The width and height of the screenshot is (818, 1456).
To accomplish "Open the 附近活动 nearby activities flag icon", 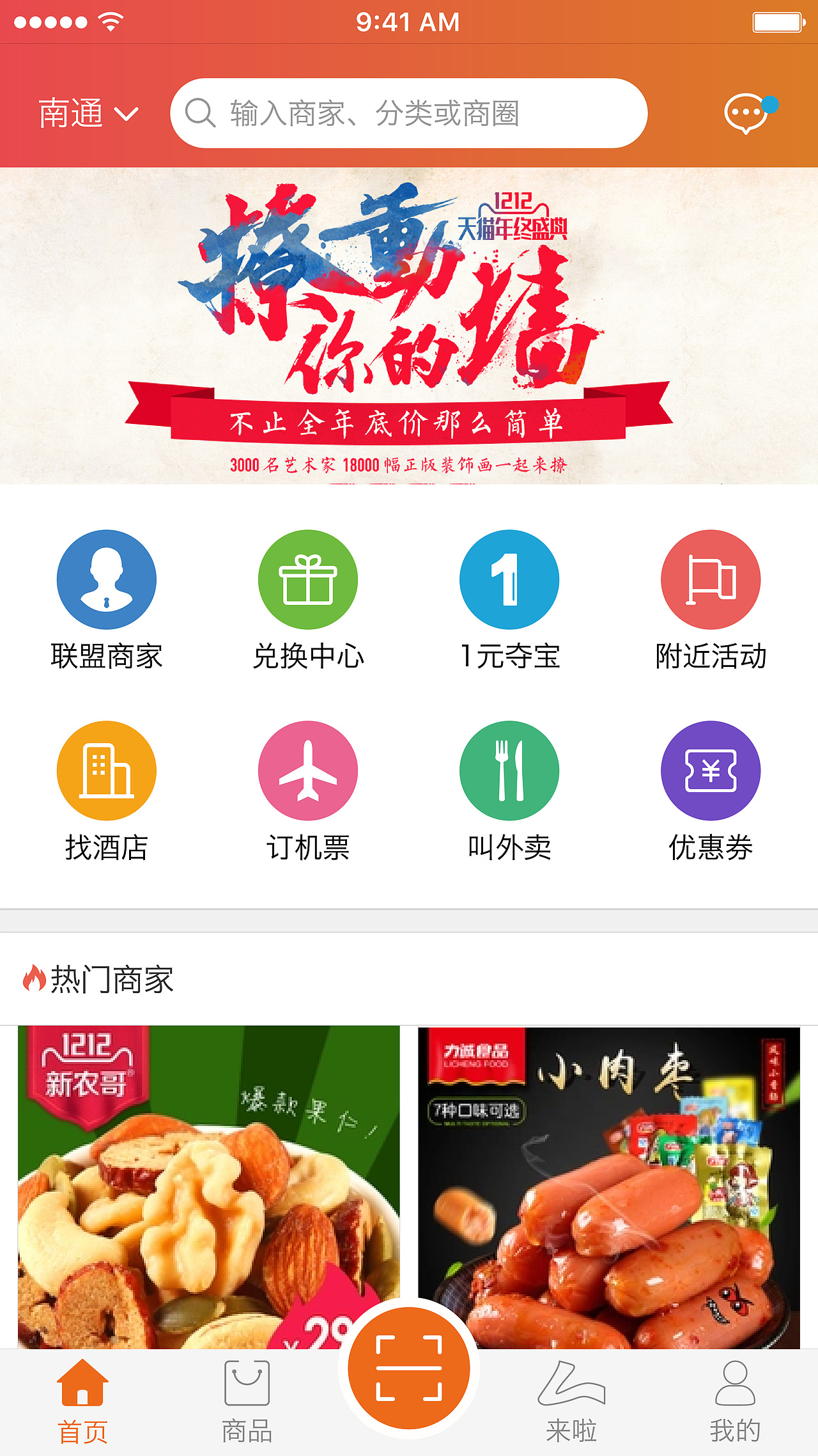I will (x=711, y=579).
